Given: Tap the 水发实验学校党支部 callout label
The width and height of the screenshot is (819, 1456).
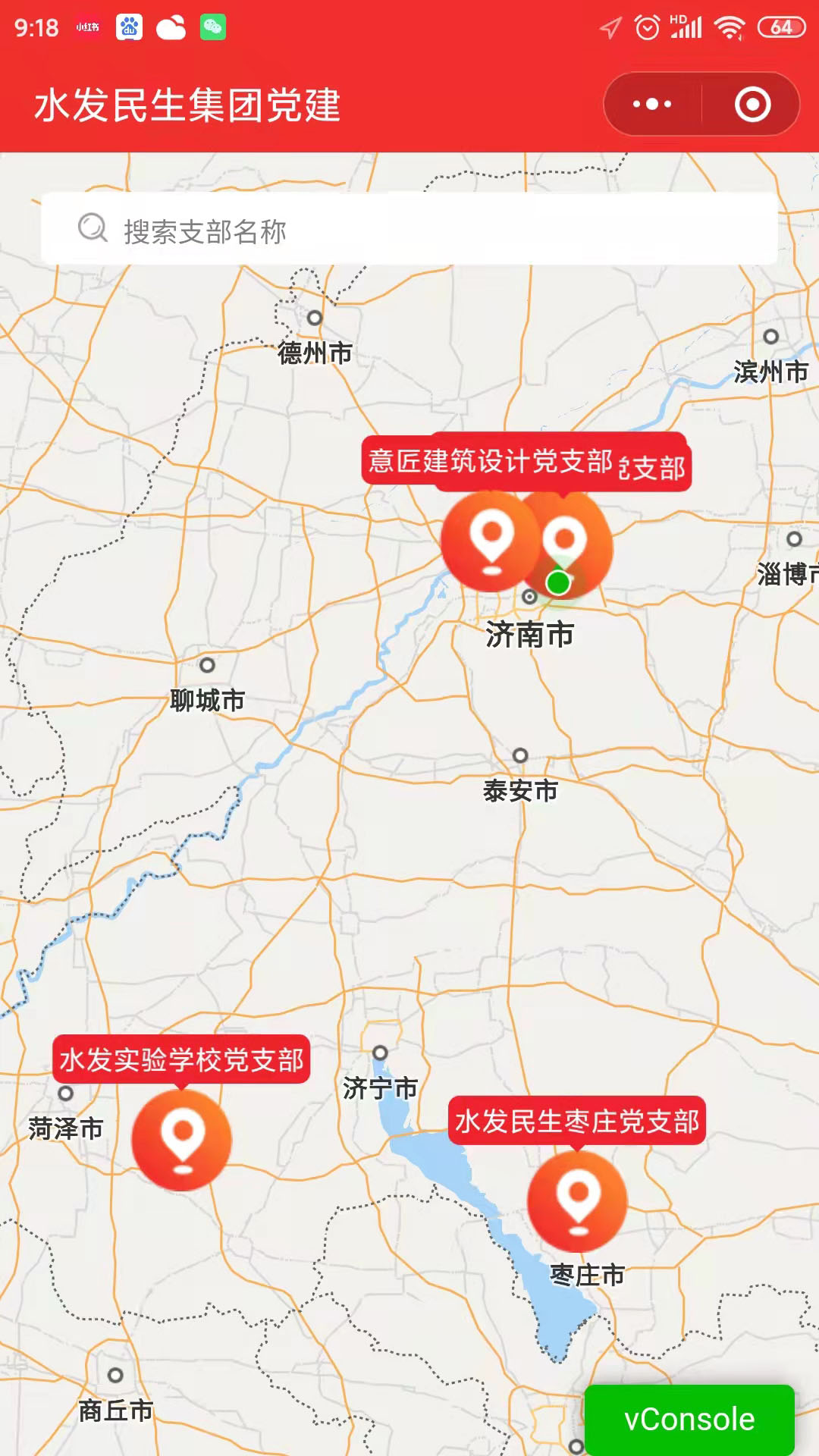Looking at the screenshot, I should click(181, 1059).
